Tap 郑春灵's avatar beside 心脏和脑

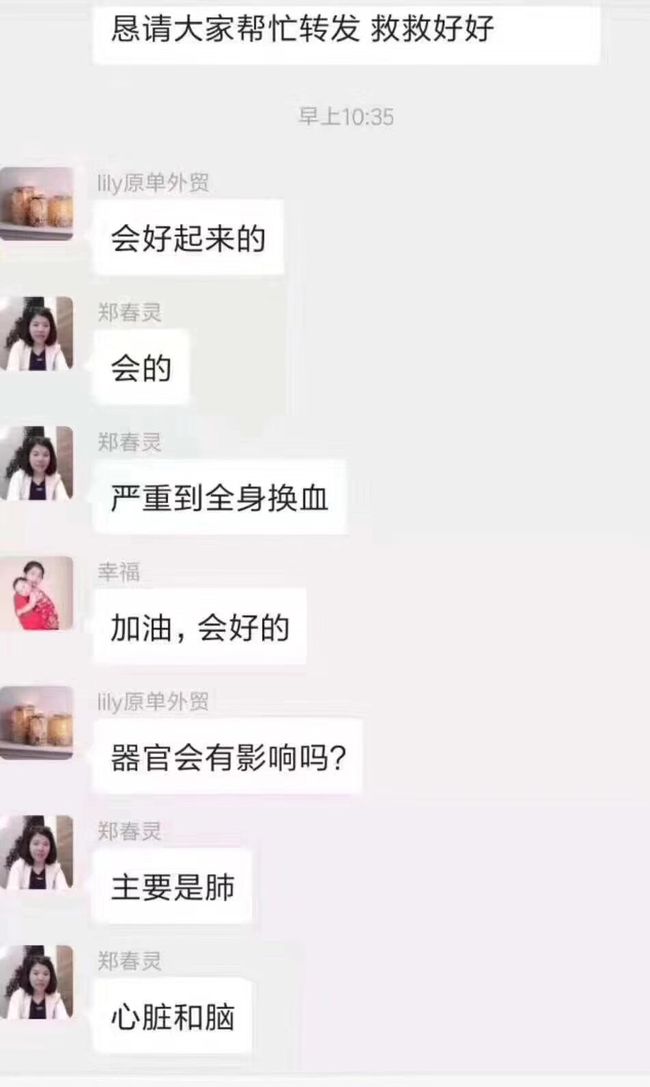pyautogui.click(x=37, y=982)
